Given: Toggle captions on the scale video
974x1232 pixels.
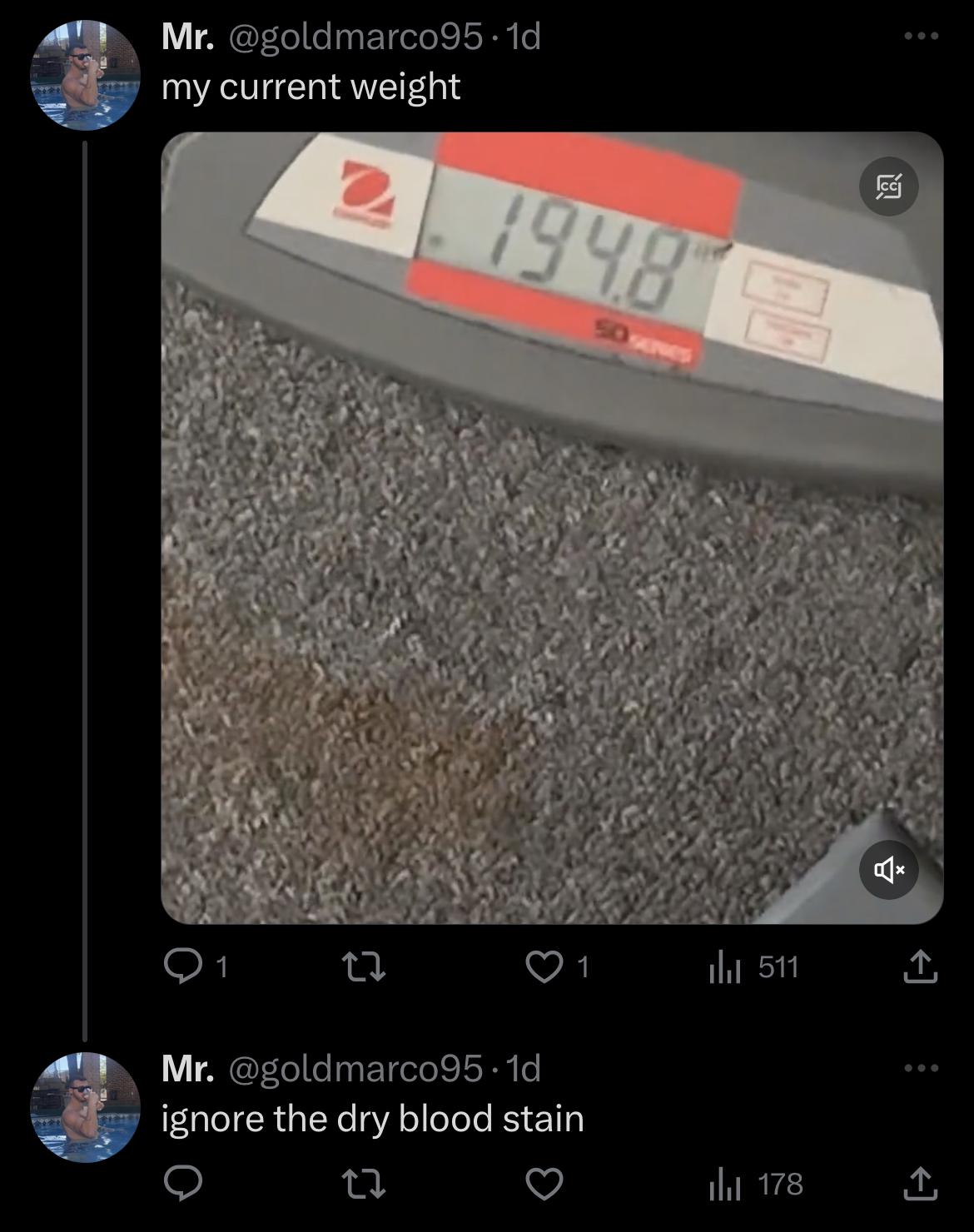Looking at the screenshot, I should click(888, 186).
